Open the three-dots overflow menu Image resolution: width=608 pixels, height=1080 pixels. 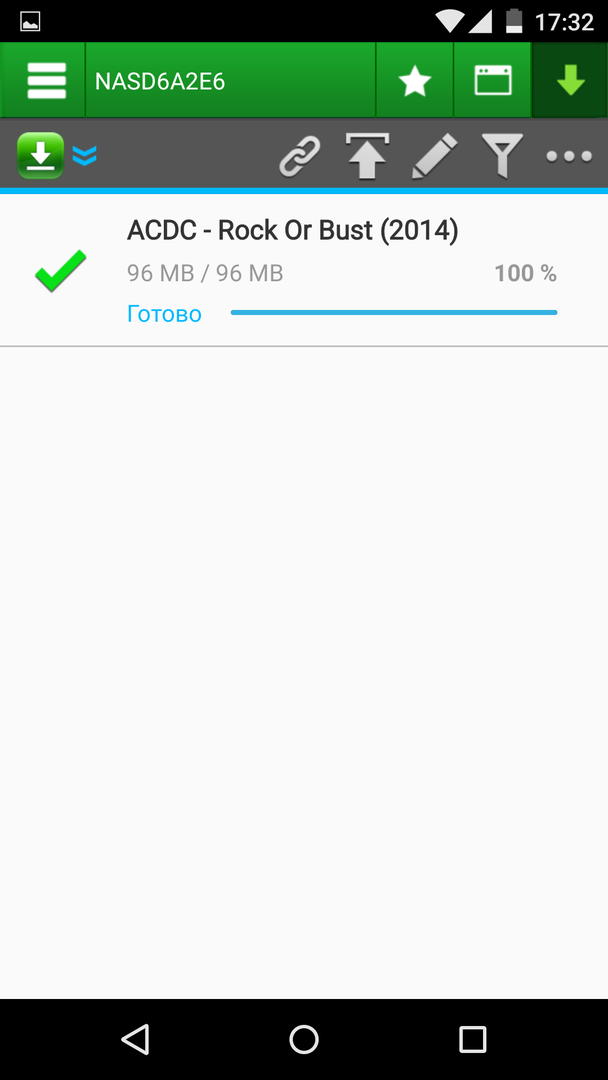coord(569,156)
